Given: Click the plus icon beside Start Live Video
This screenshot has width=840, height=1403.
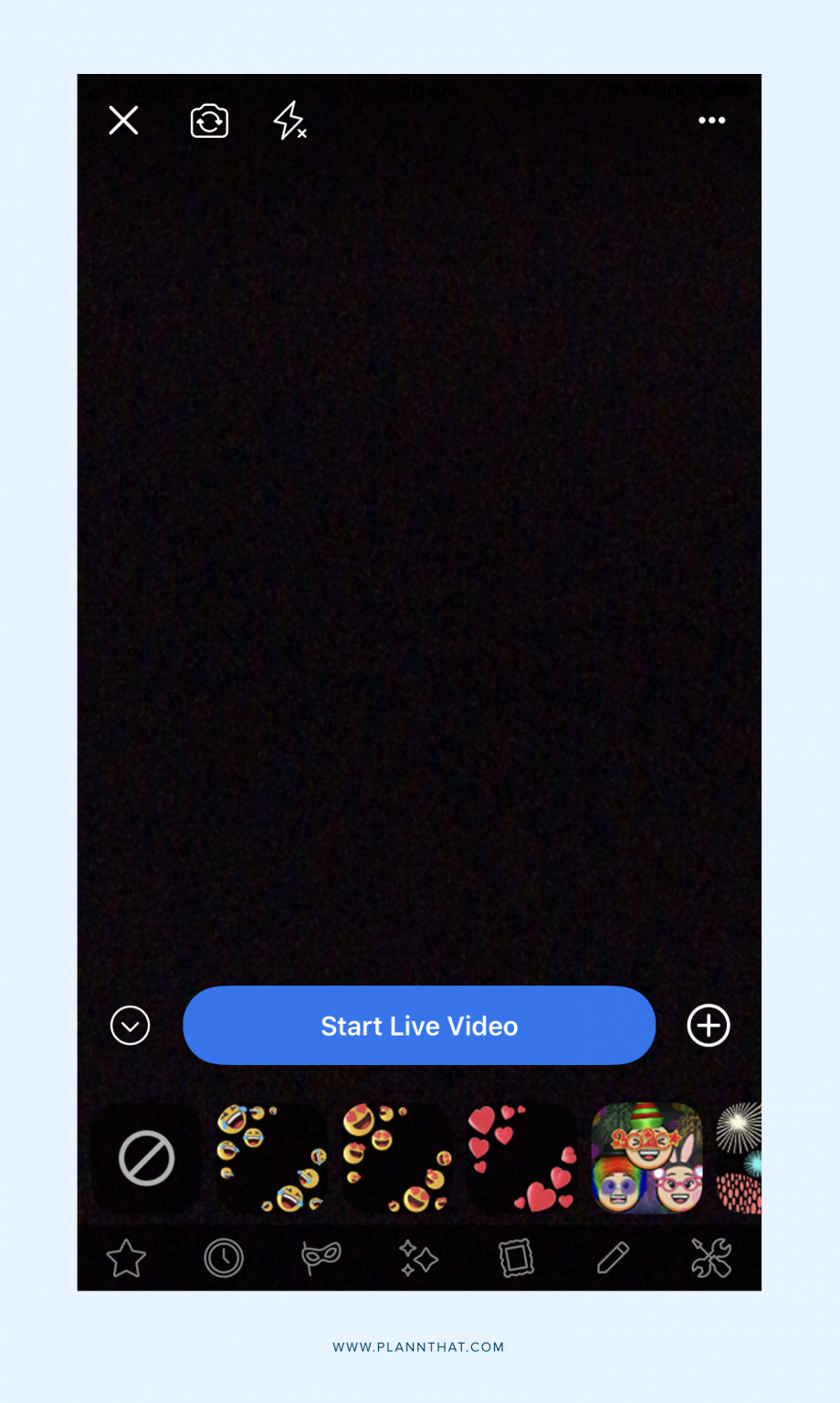Looking at the screenshot, I should (x=709, y=1025).
